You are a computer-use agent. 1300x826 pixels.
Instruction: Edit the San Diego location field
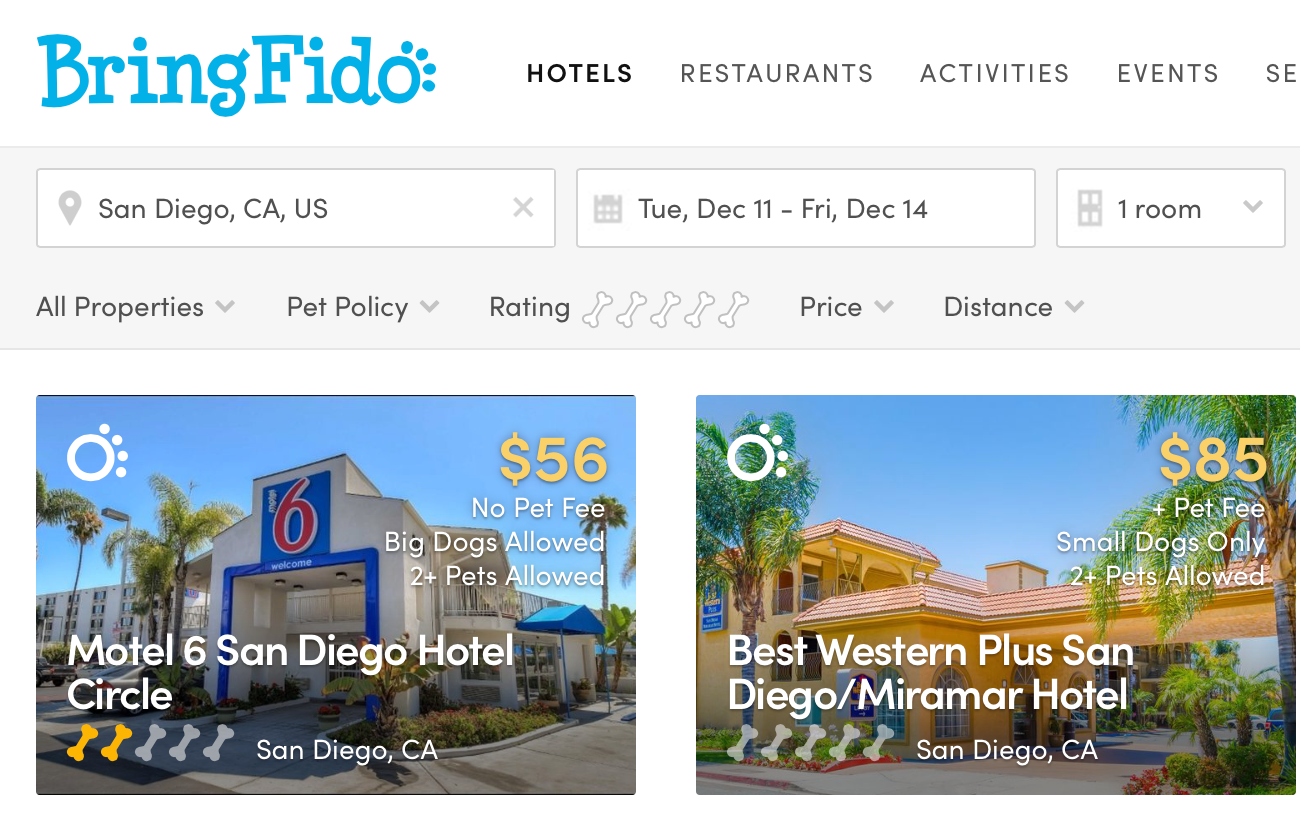click(290, 209)
